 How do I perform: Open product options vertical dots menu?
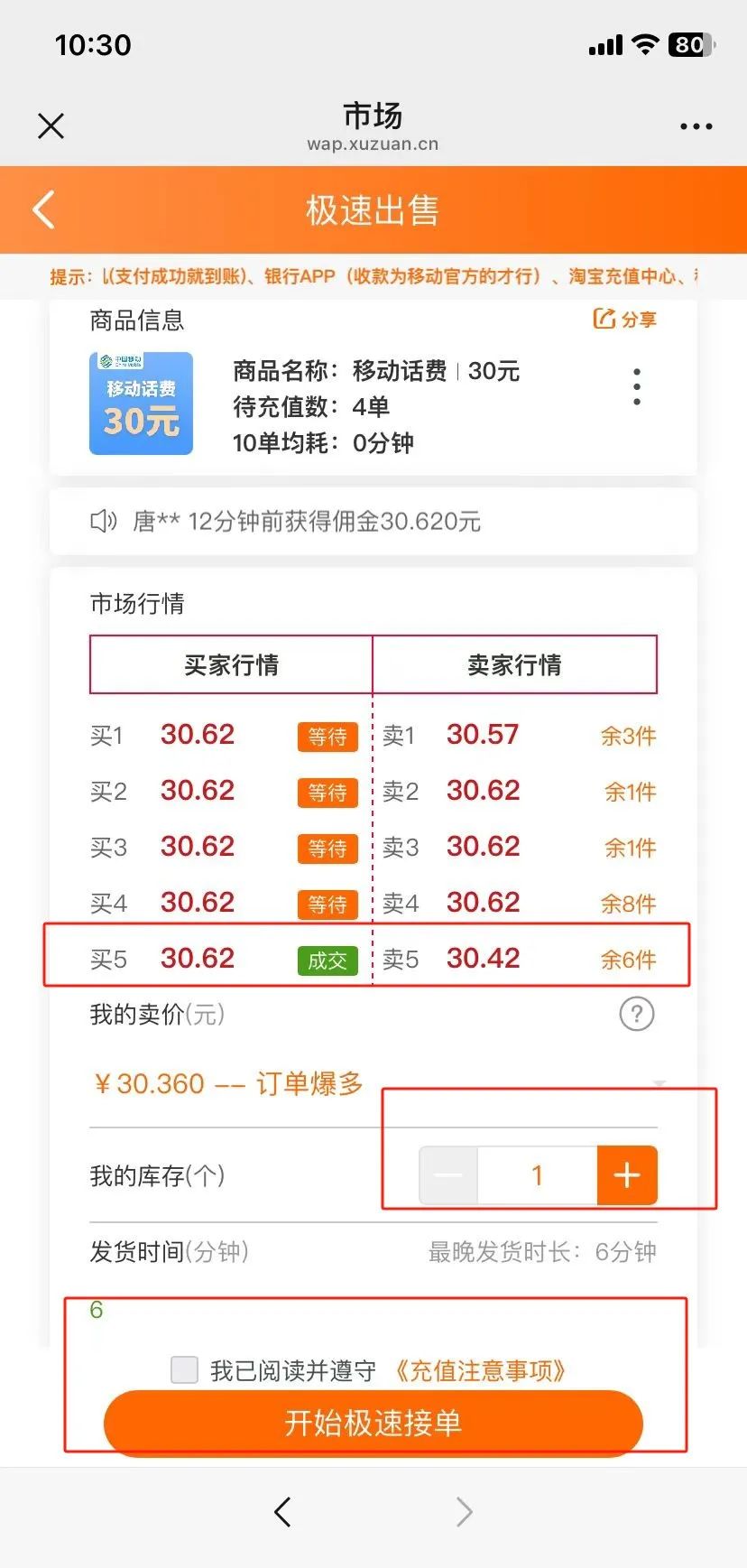pos(637,386)
